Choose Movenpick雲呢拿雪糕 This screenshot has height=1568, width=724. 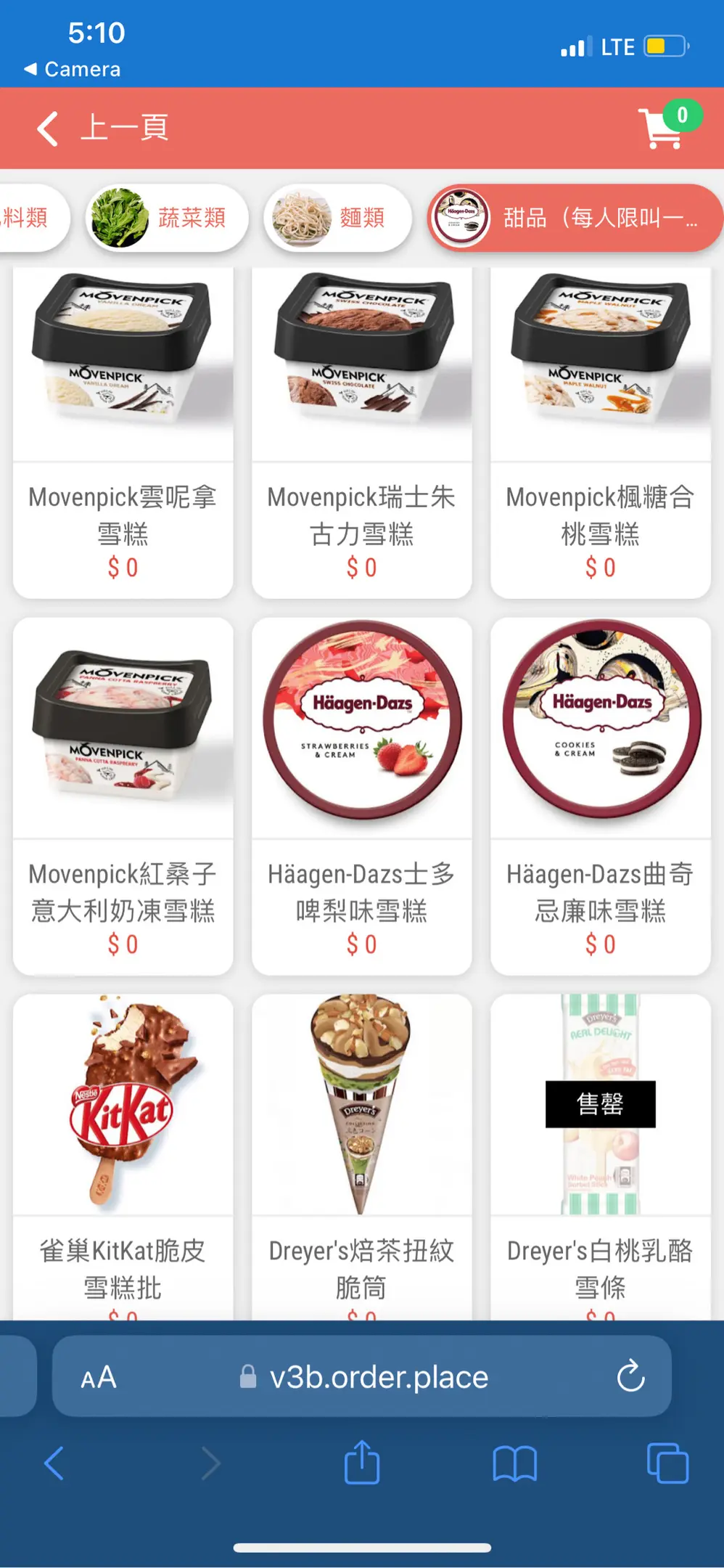[123, 433]
